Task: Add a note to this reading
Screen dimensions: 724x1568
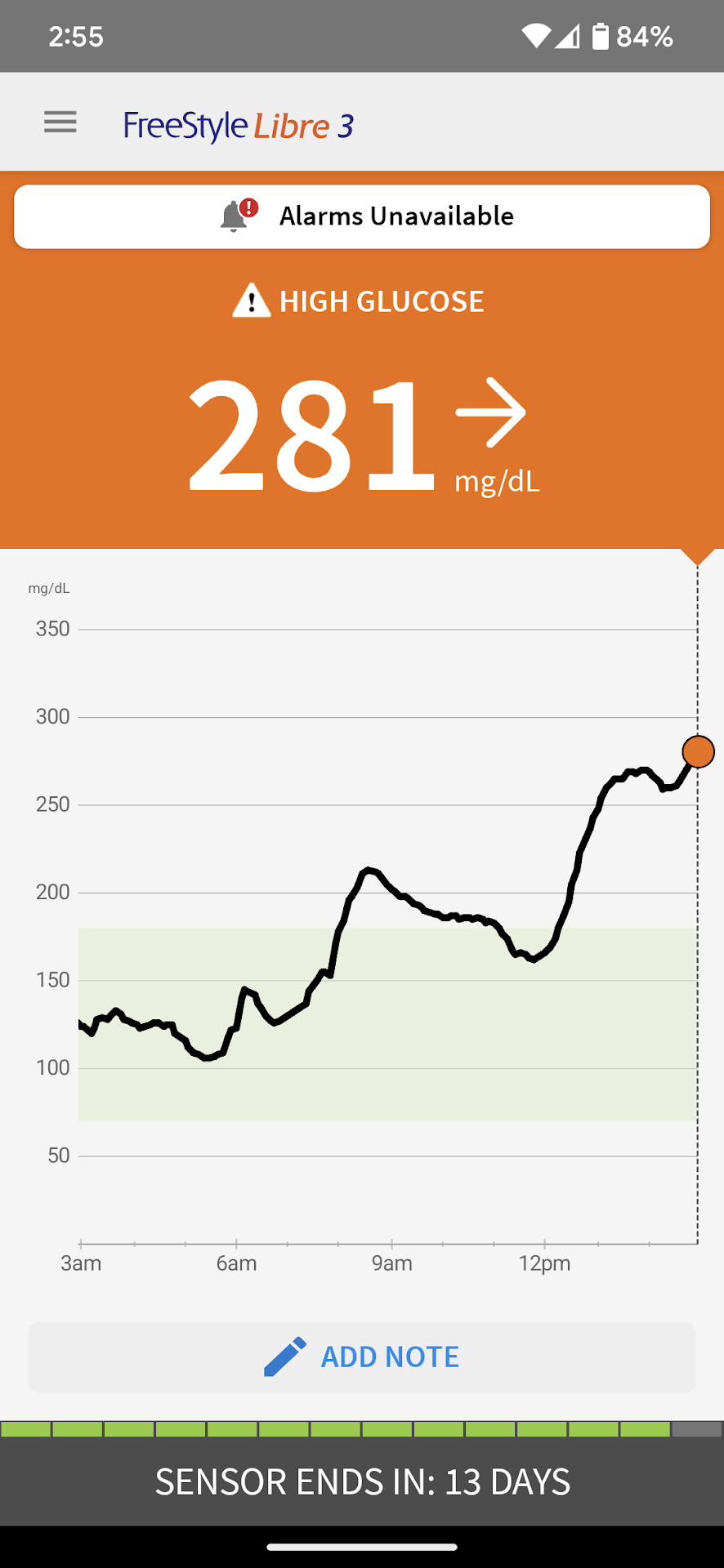Action: pyautogui.click(x=362, y=1356)
